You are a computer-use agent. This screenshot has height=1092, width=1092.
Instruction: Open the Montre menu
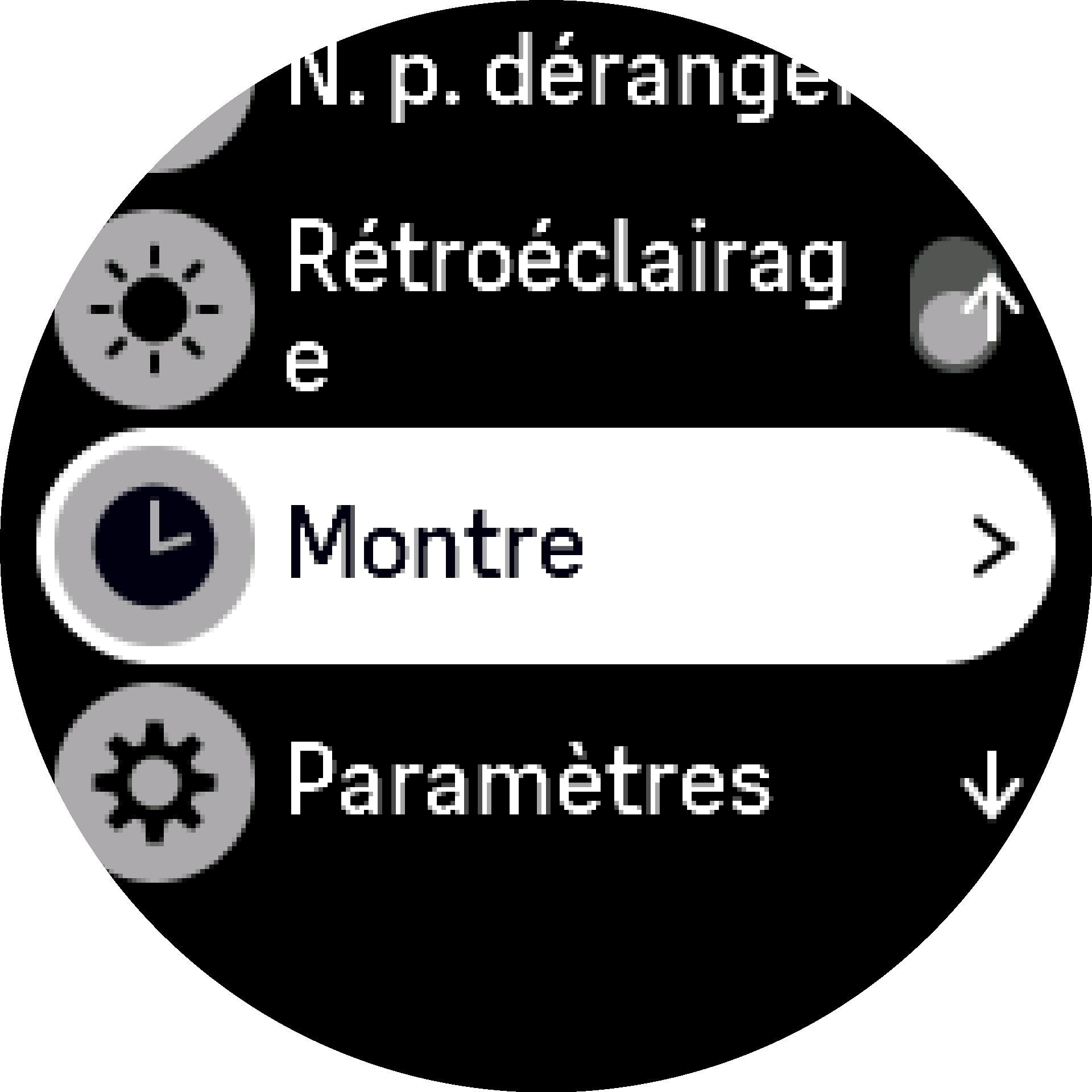[546, 545]
